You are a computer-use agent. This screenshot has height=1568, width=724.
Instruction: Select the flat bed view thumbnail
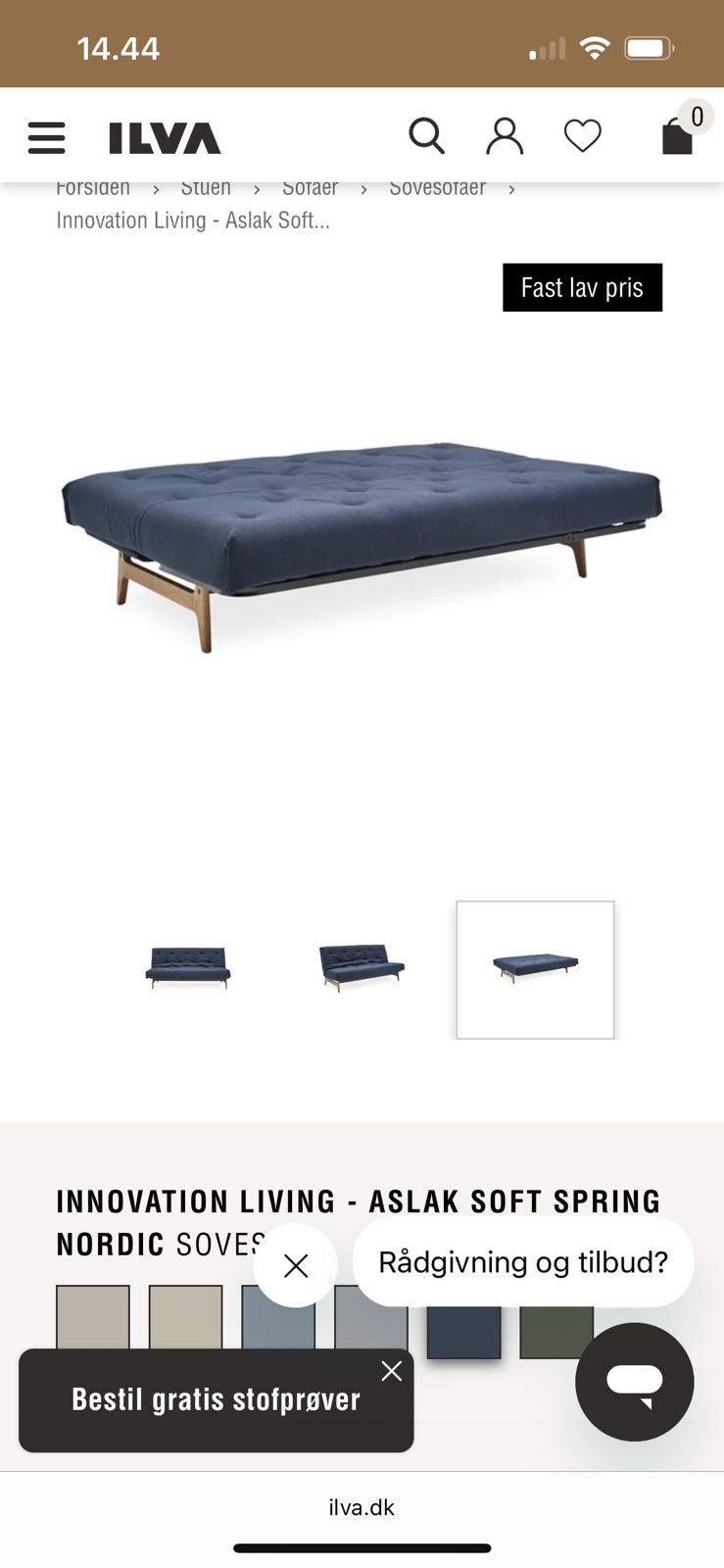[x=535, y=969]
